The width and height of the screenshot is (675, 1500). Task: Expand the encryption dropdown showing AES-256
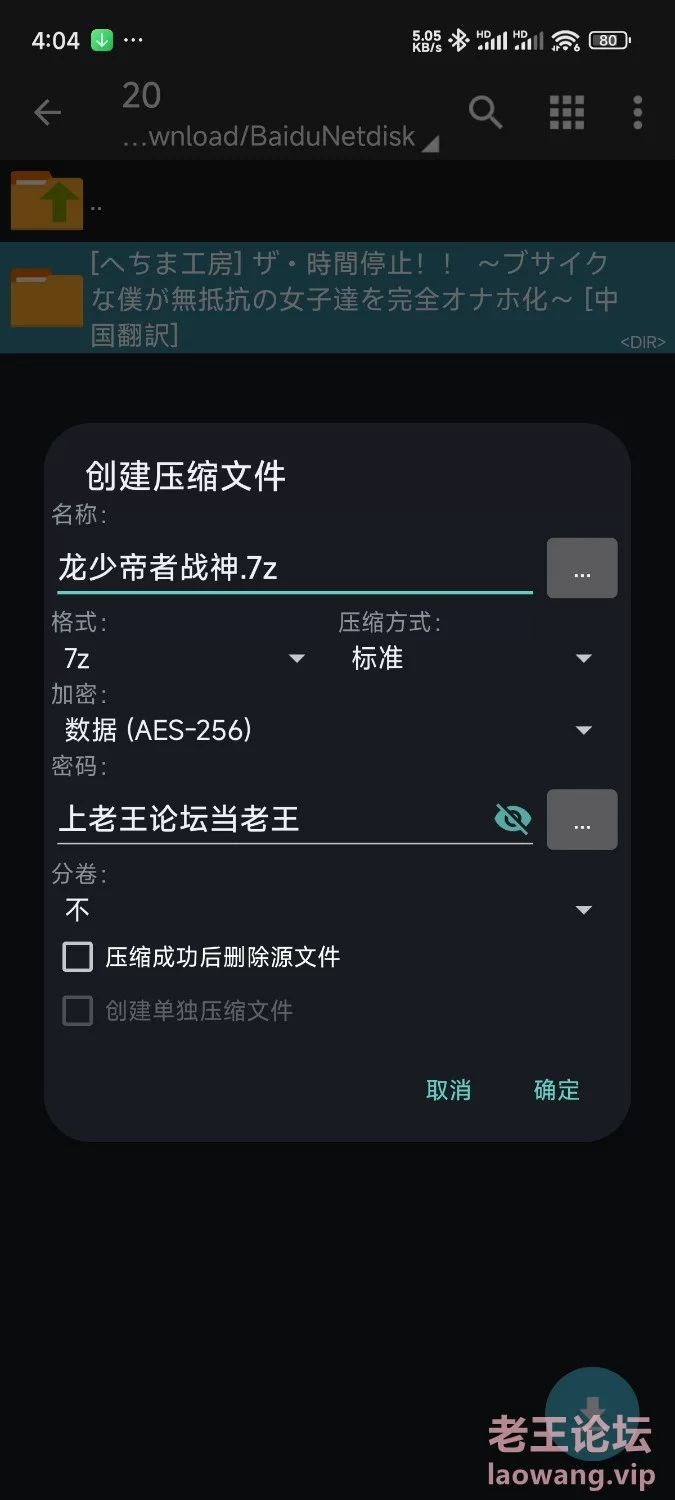328,730
